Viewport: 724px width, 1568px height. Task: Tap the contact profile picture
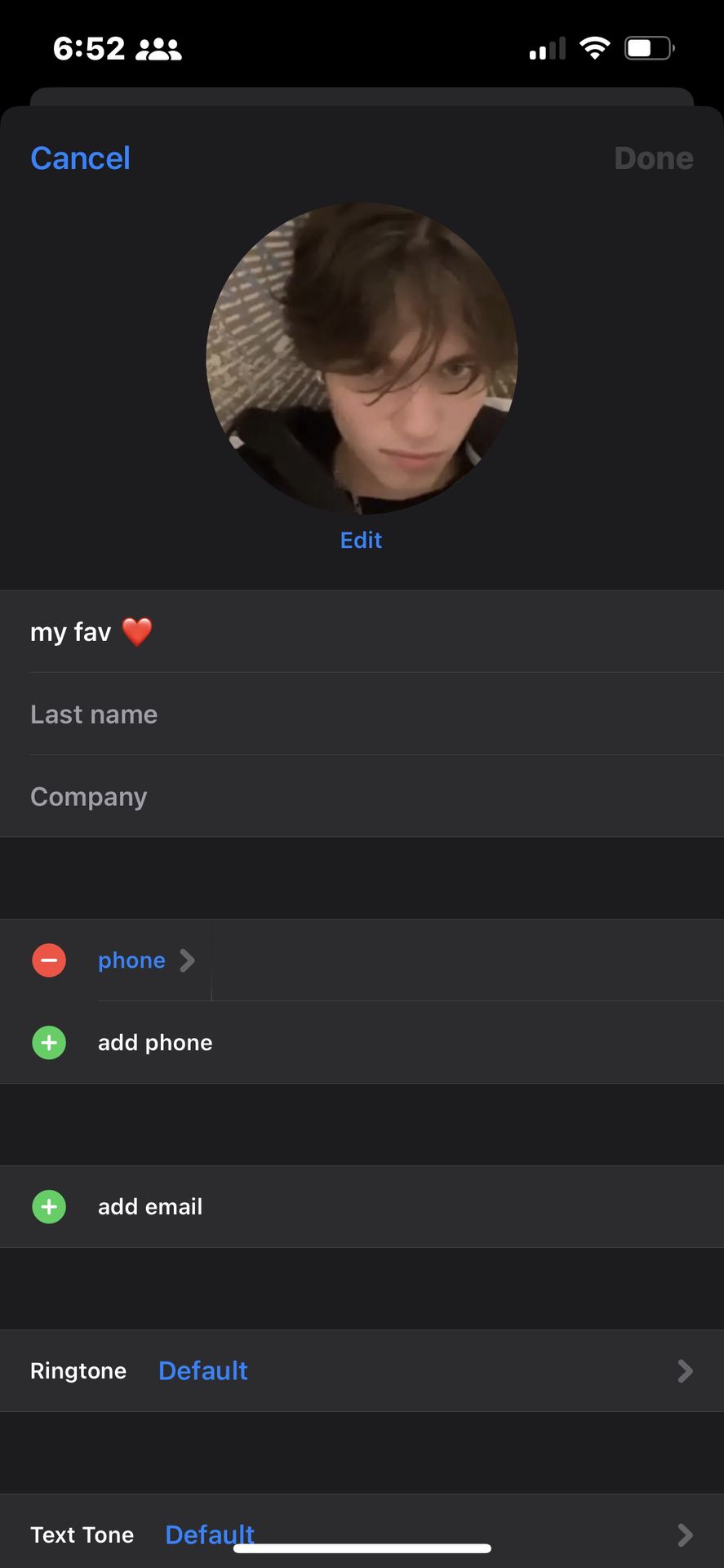point(362,359)
